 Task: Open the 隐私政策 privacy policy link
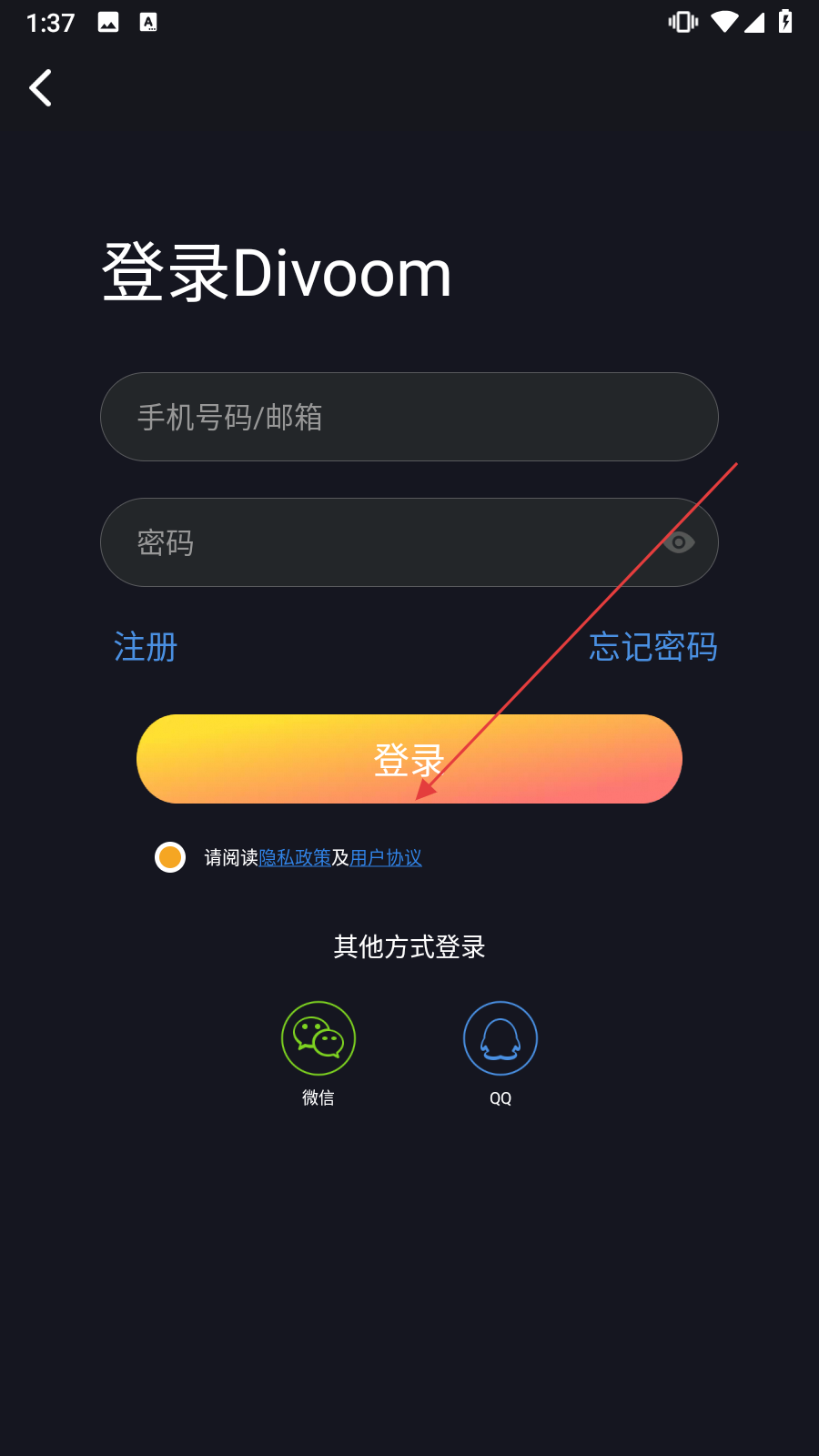(295, 857)
